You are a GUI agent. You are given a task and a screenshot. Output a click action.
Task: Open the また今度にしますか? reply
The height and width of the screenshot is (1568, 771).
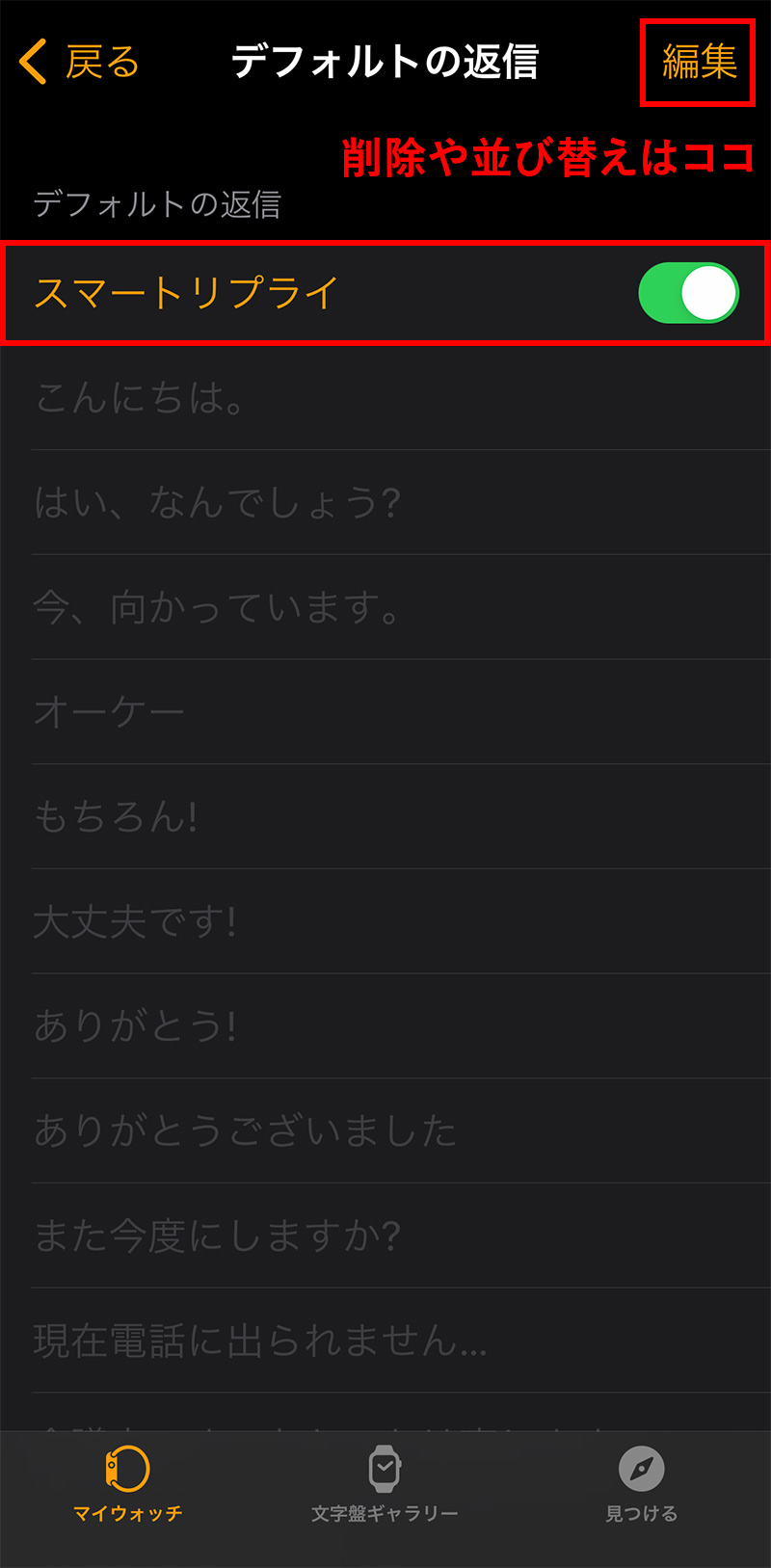385,1236
